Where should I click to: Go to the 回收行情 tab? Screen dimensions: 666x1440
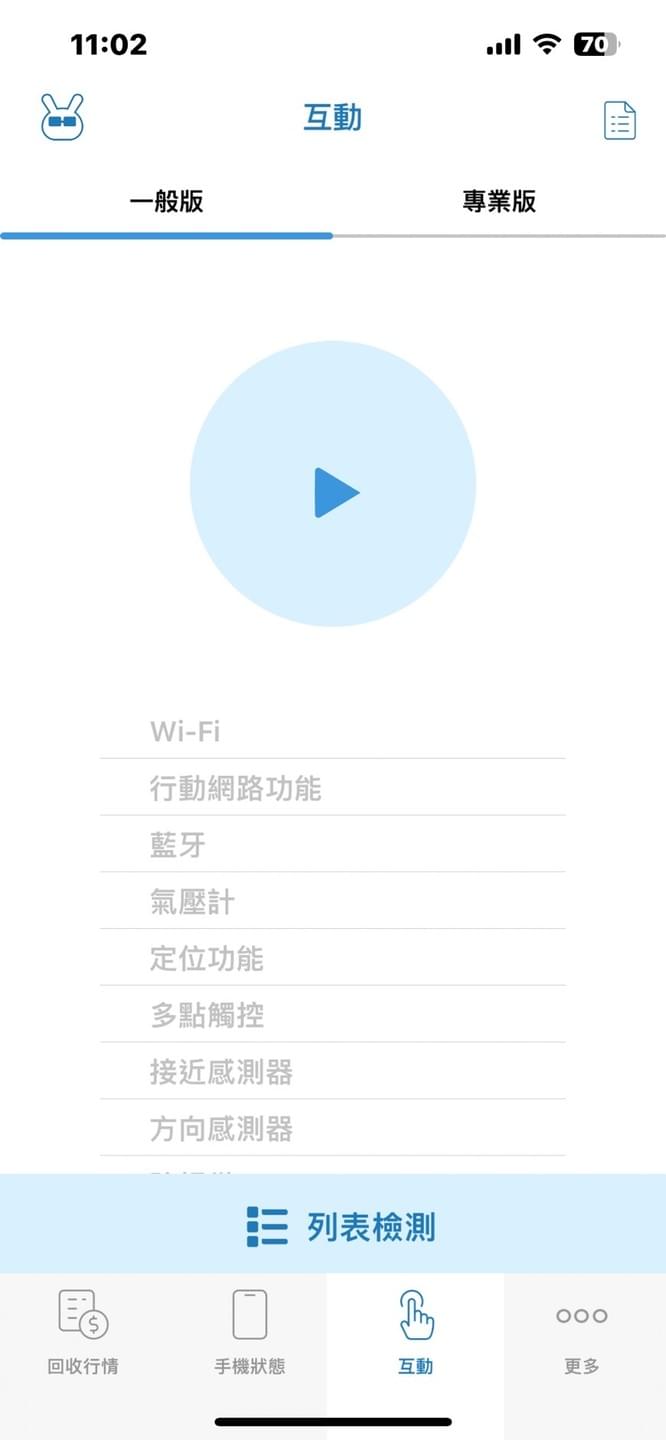83,1332
